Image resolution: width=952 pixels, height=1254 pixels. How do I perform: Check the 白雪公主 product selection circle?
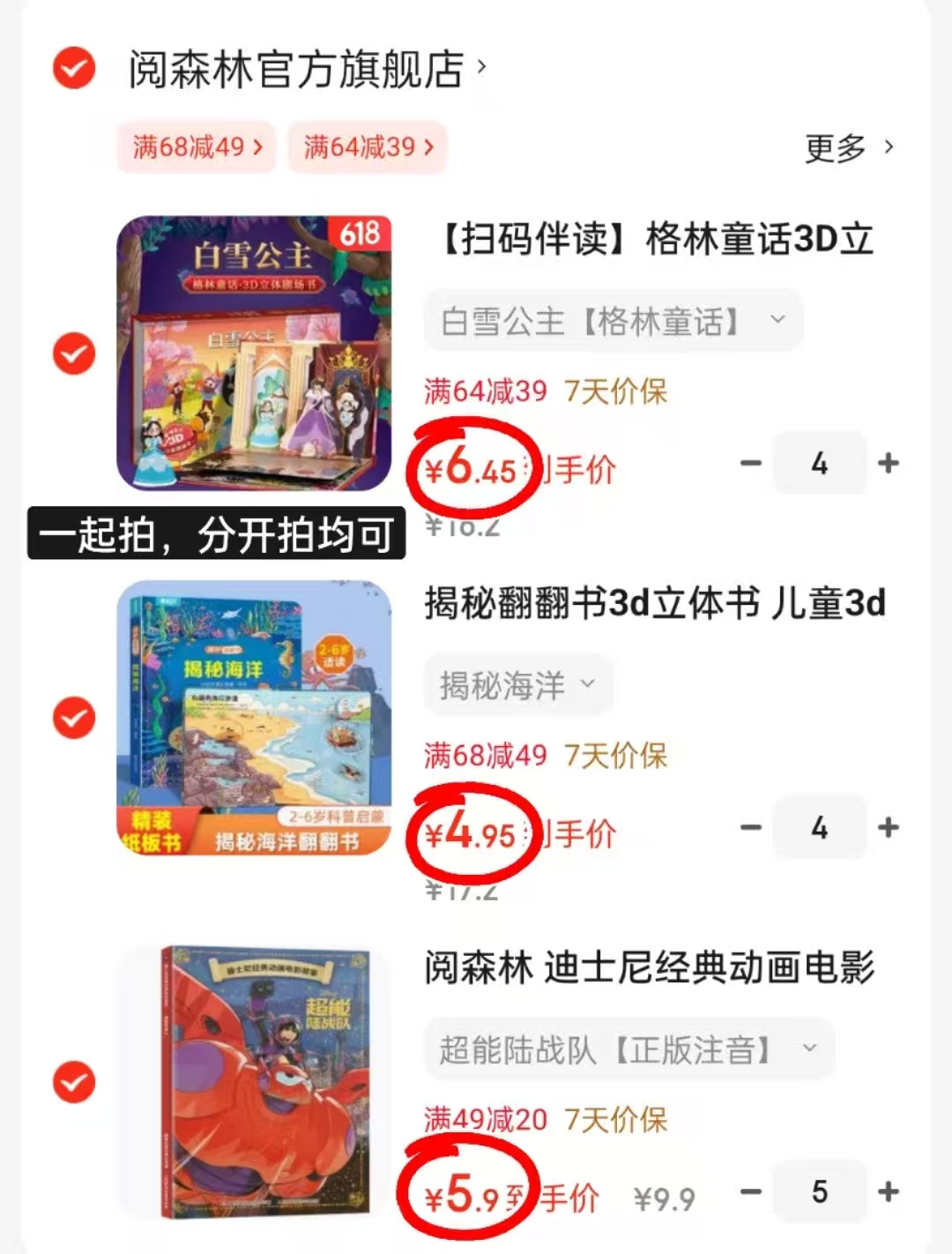(x=74, y=355)
